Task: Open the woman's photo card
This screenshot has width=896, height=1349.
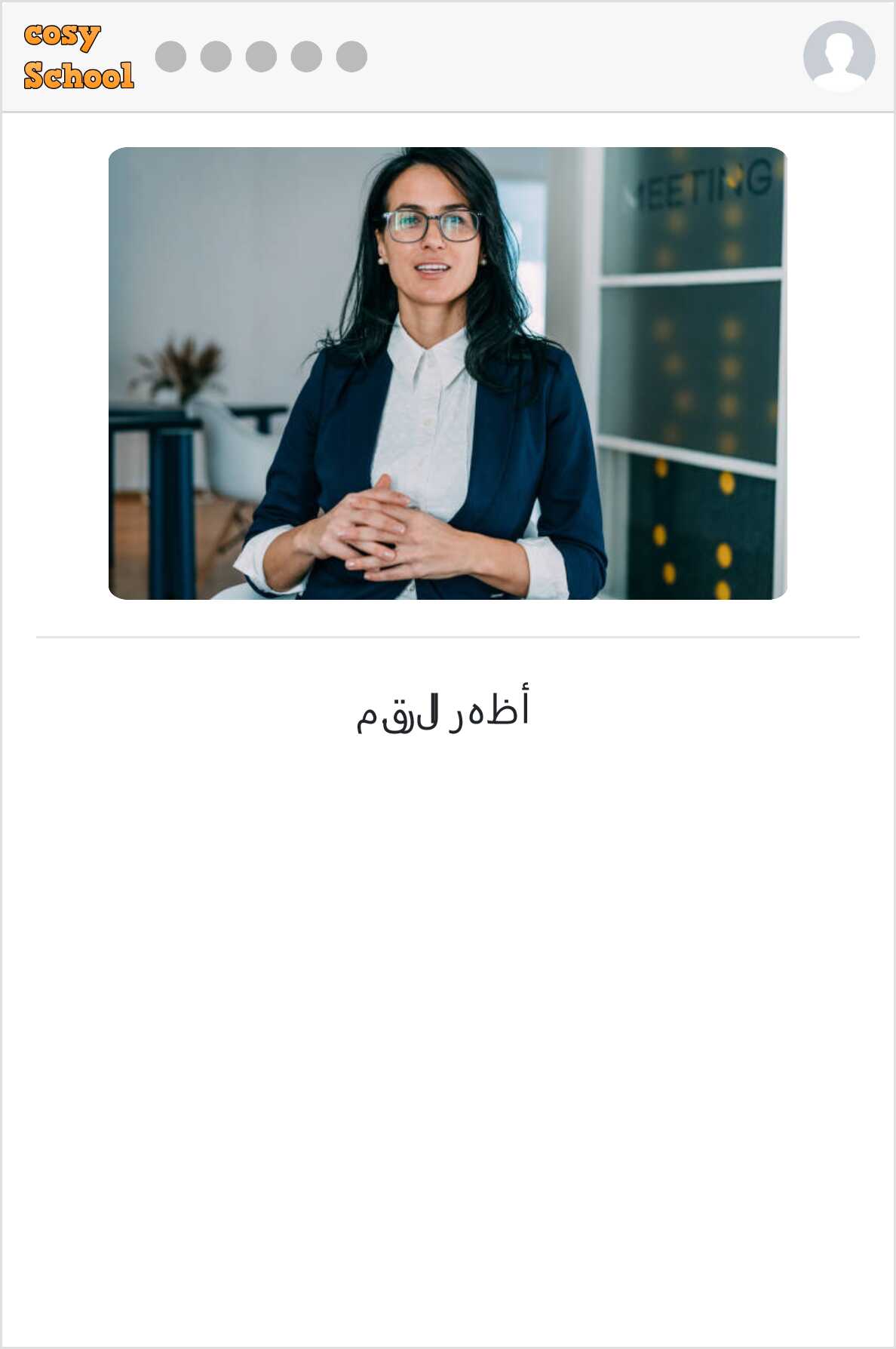Action: tap(448, 373)
